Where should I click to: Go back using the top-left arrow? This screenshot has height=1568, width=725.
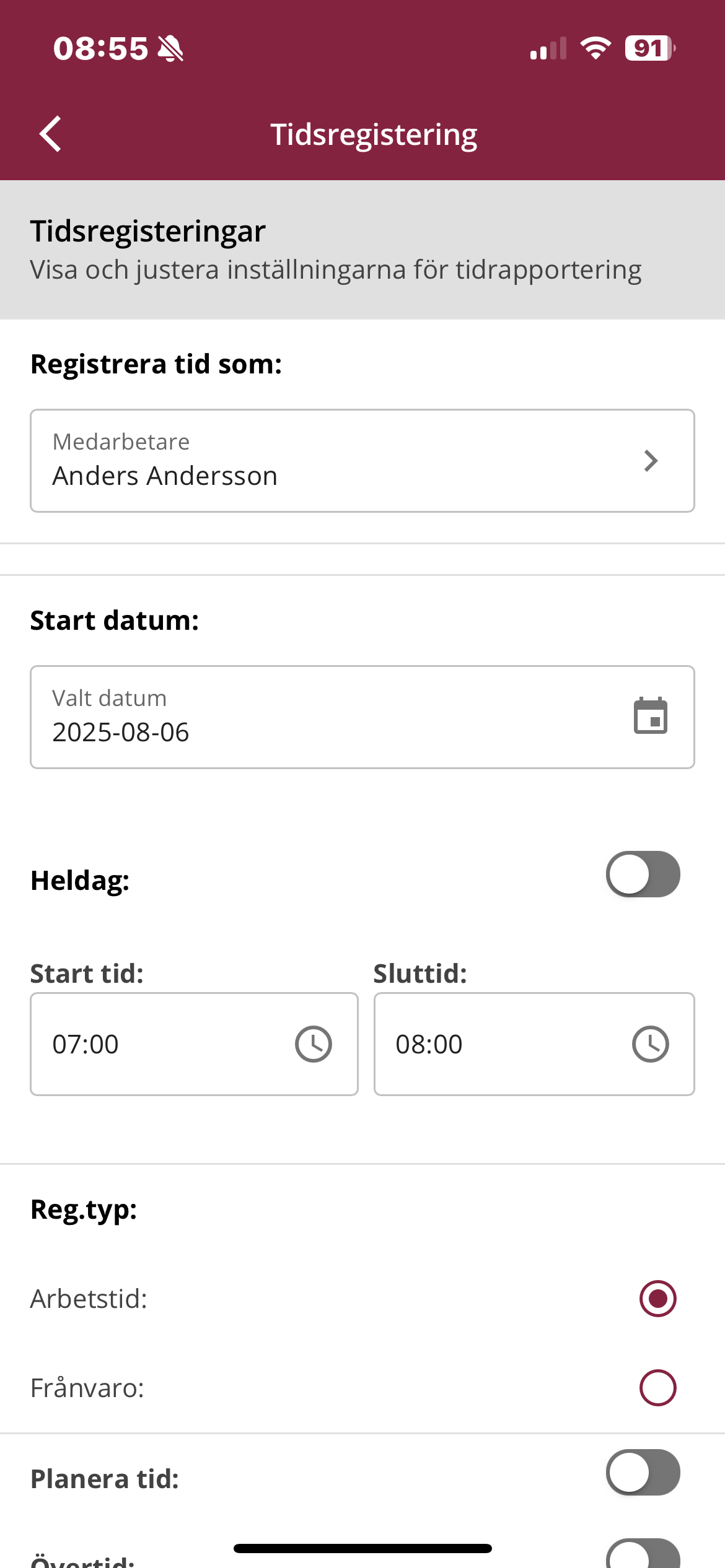(x=50, y=134)
